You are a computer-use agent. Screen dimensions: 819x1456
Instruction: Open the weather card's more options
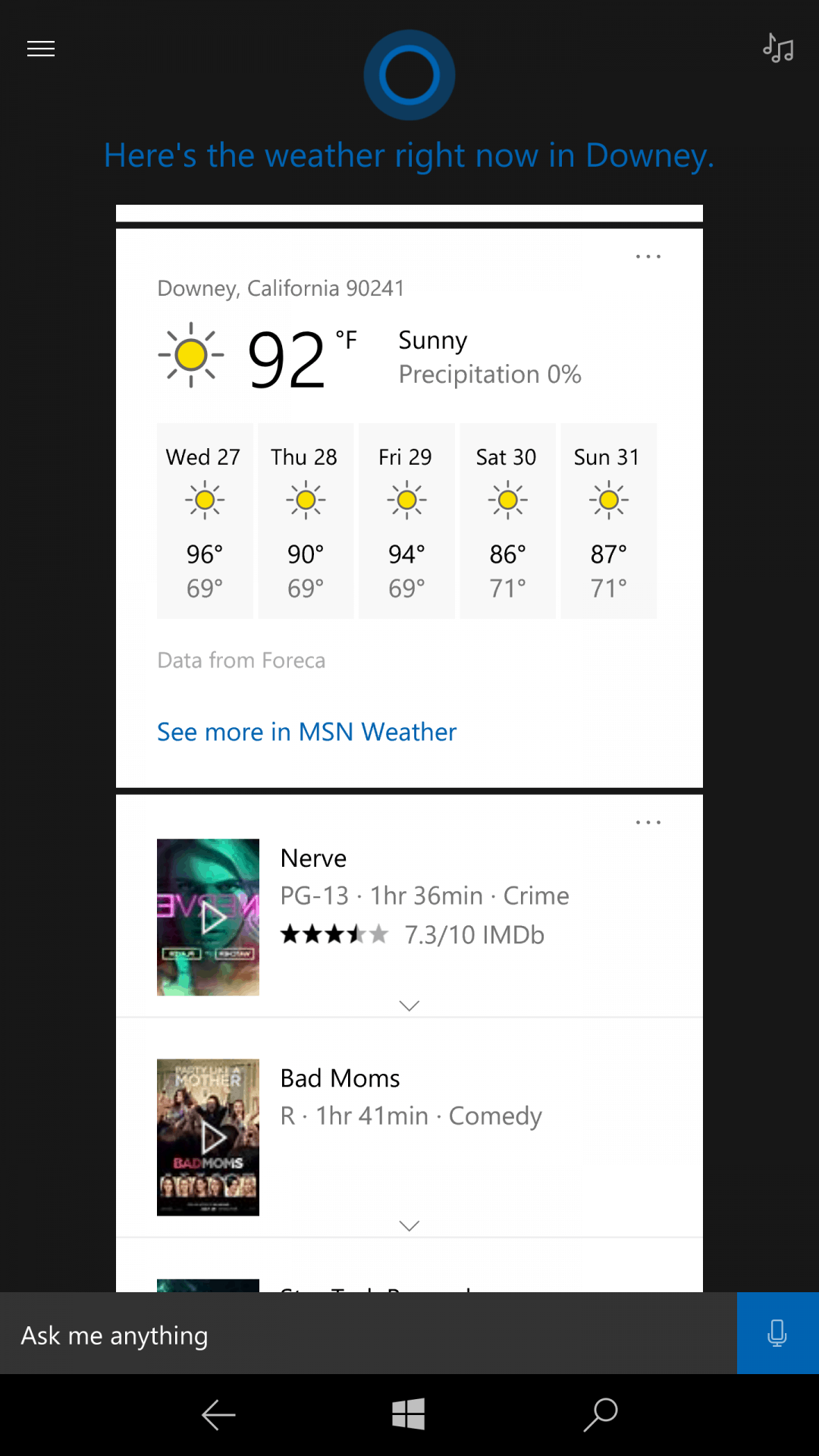click(x=648, y=257)
